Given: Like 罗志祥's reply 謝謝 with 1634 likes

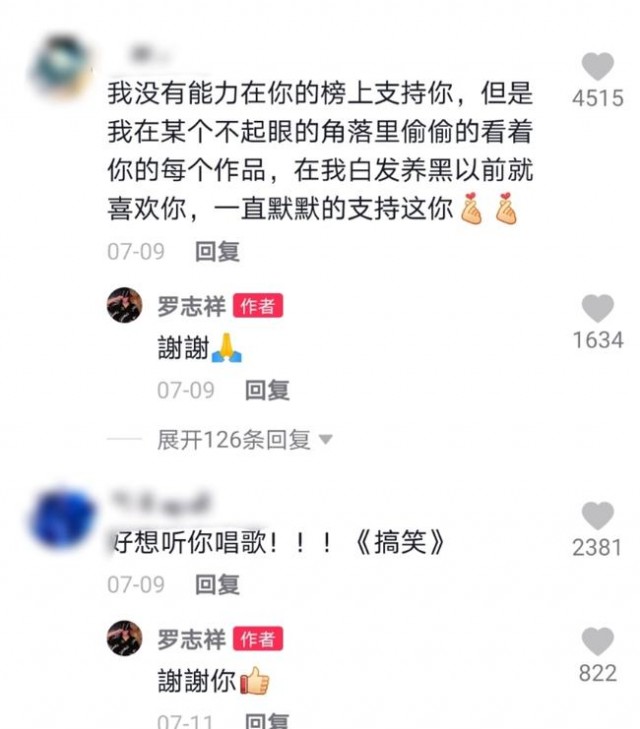Looking at the screenshot, I should 597,308.
